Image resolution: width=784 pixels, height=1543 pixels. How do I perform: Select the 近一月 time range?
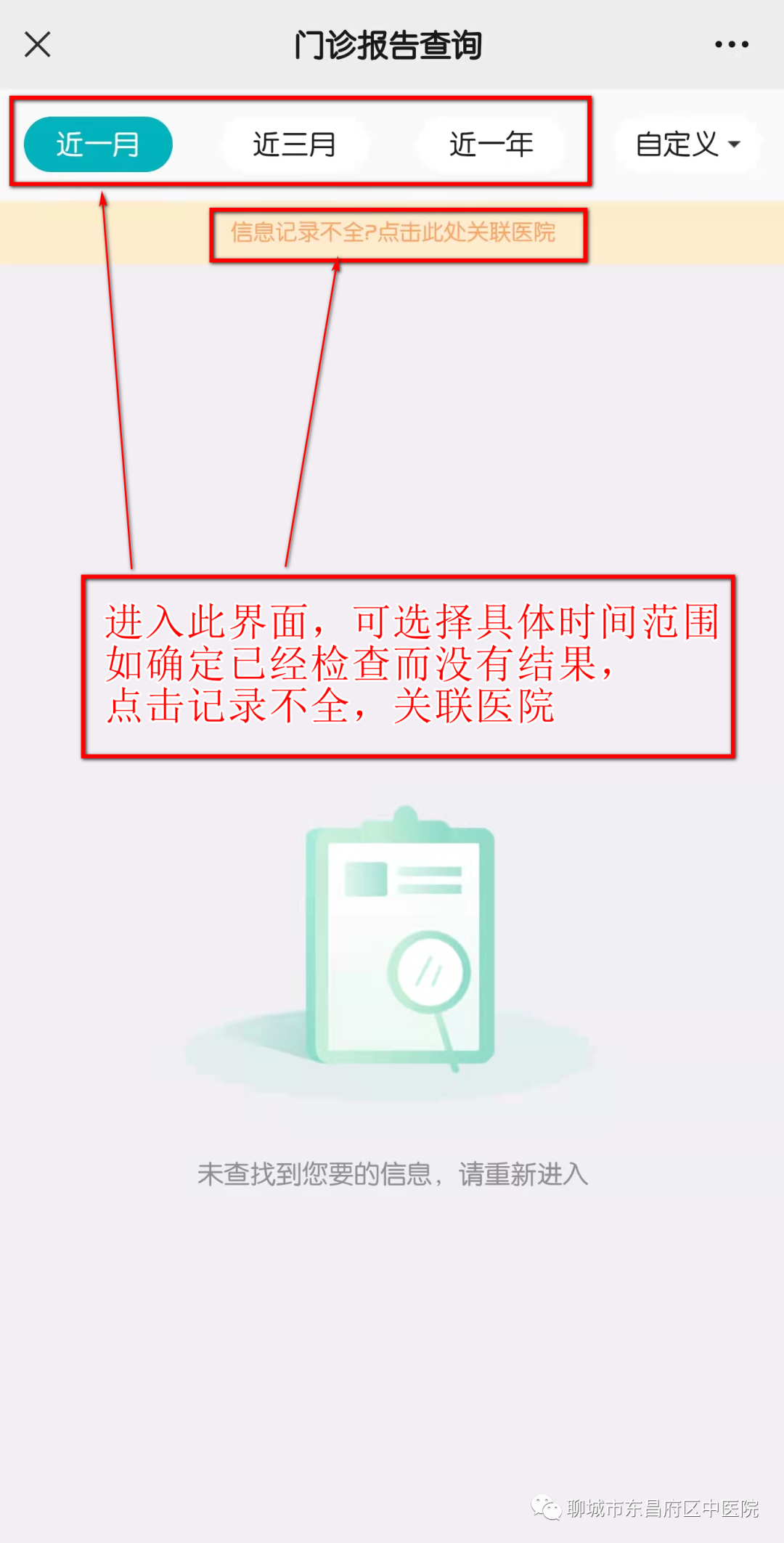tap(98, 144)
